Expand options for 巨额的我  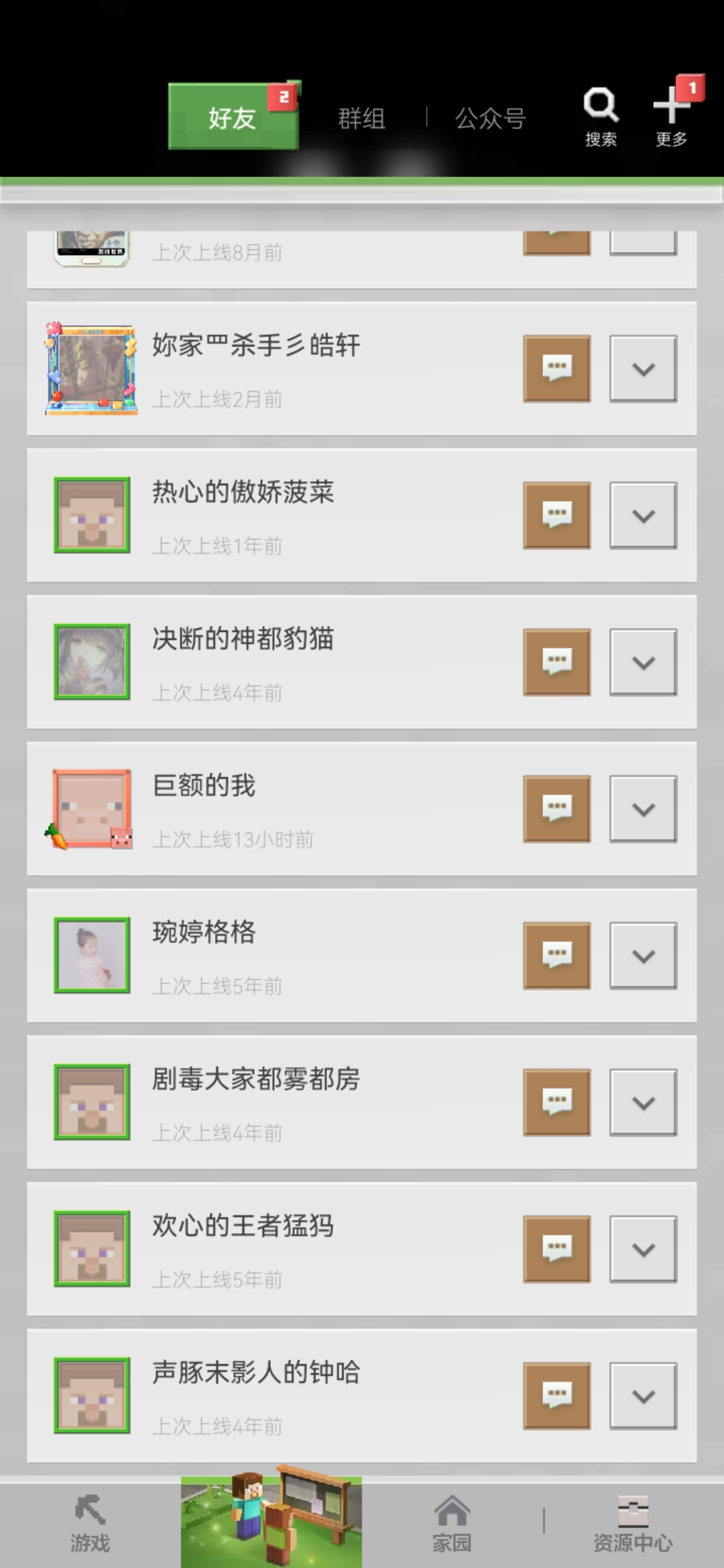coord(643,809)
